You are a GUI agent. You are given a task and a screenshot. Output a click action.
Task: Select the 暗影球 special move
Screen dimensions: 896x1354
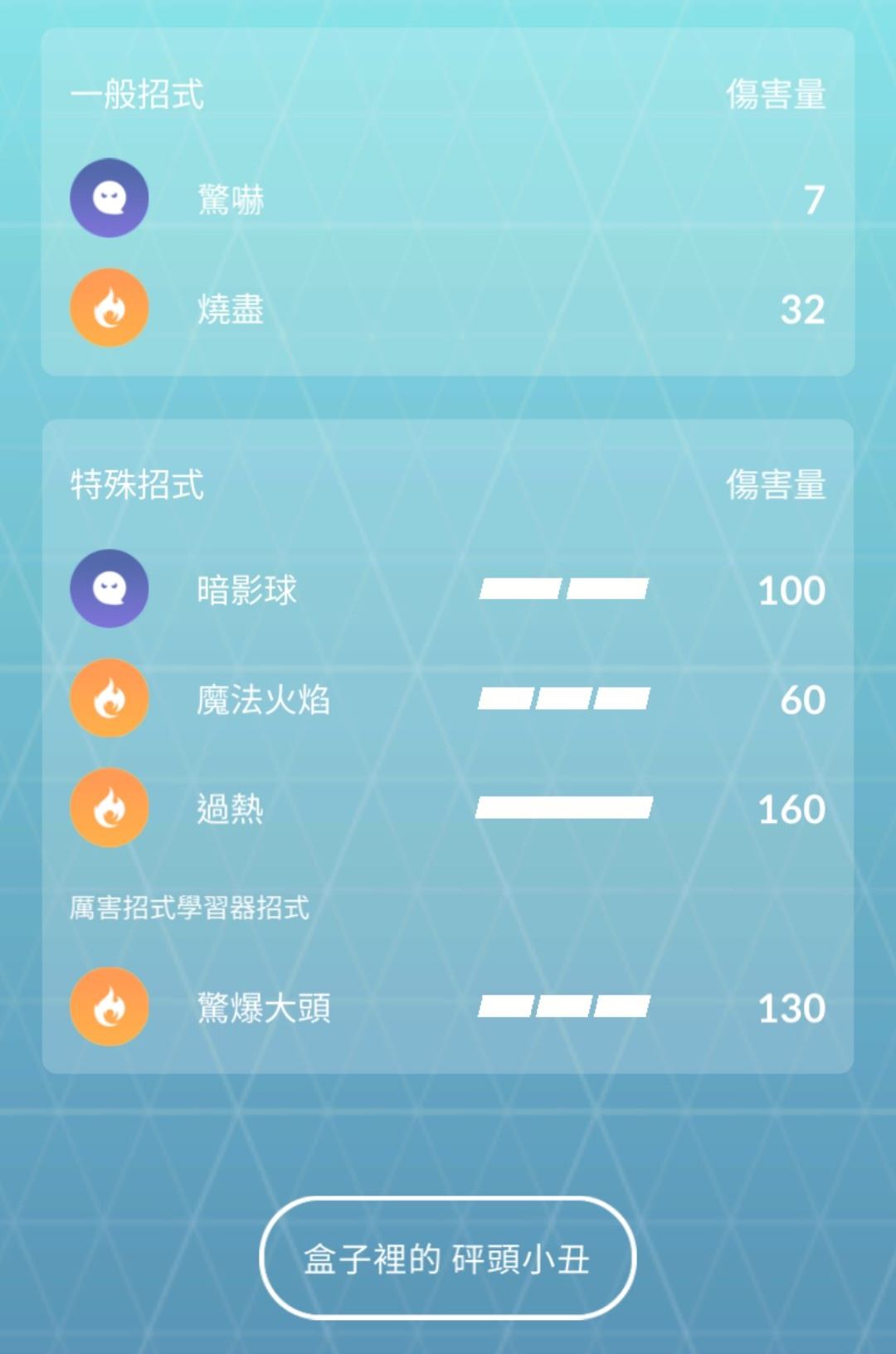coord(246,590)
